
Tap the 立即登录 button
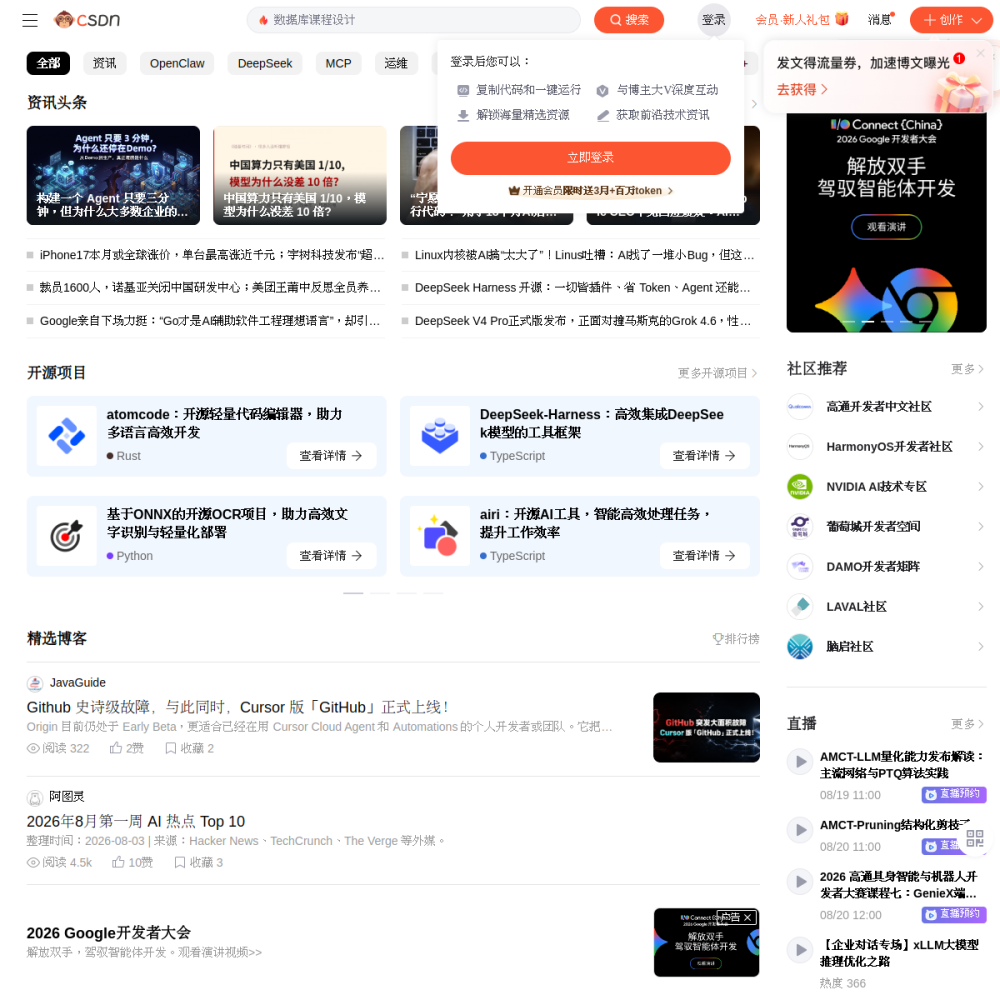[x=590, y=158]
